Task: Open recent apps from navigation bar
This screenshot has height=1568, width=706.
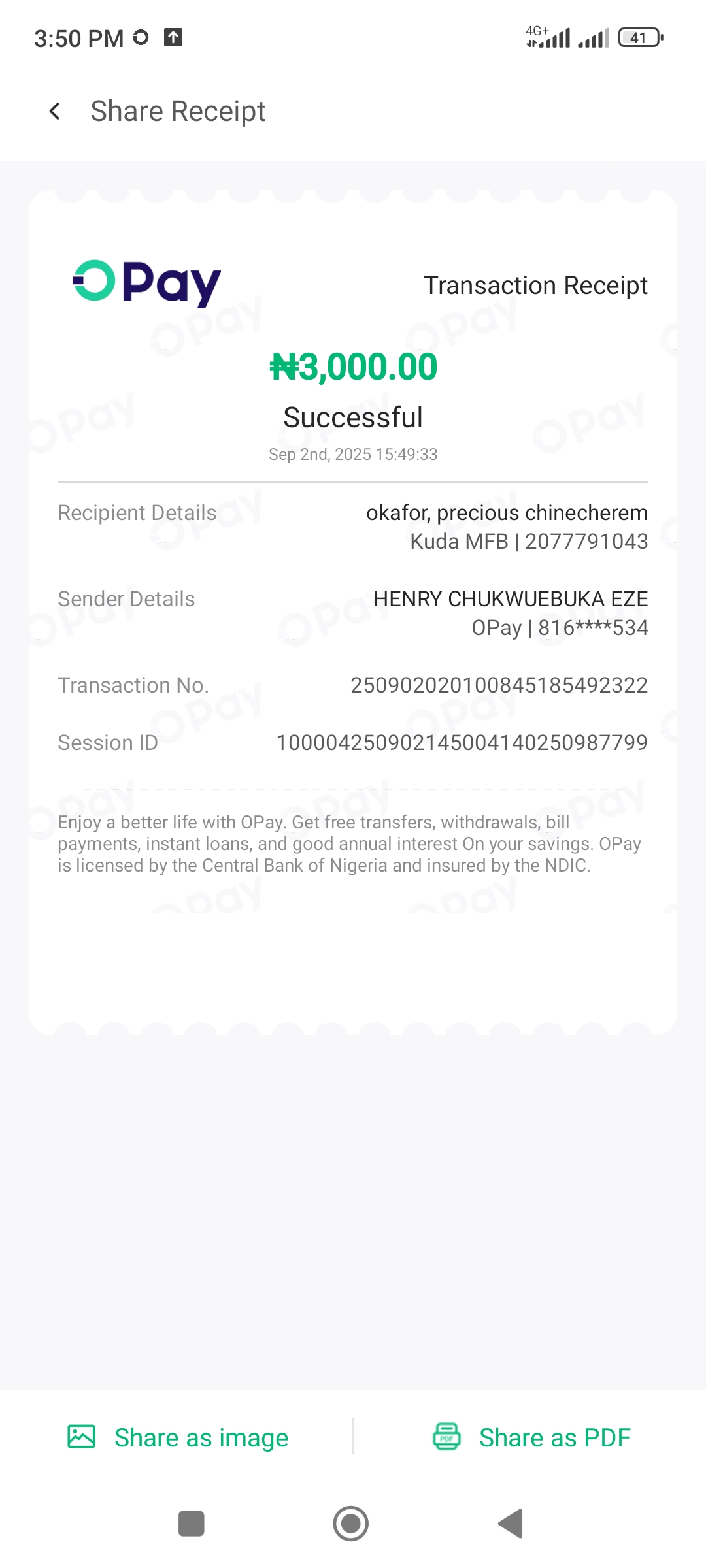Action: pyautogui.click(x=192, y=1524)
